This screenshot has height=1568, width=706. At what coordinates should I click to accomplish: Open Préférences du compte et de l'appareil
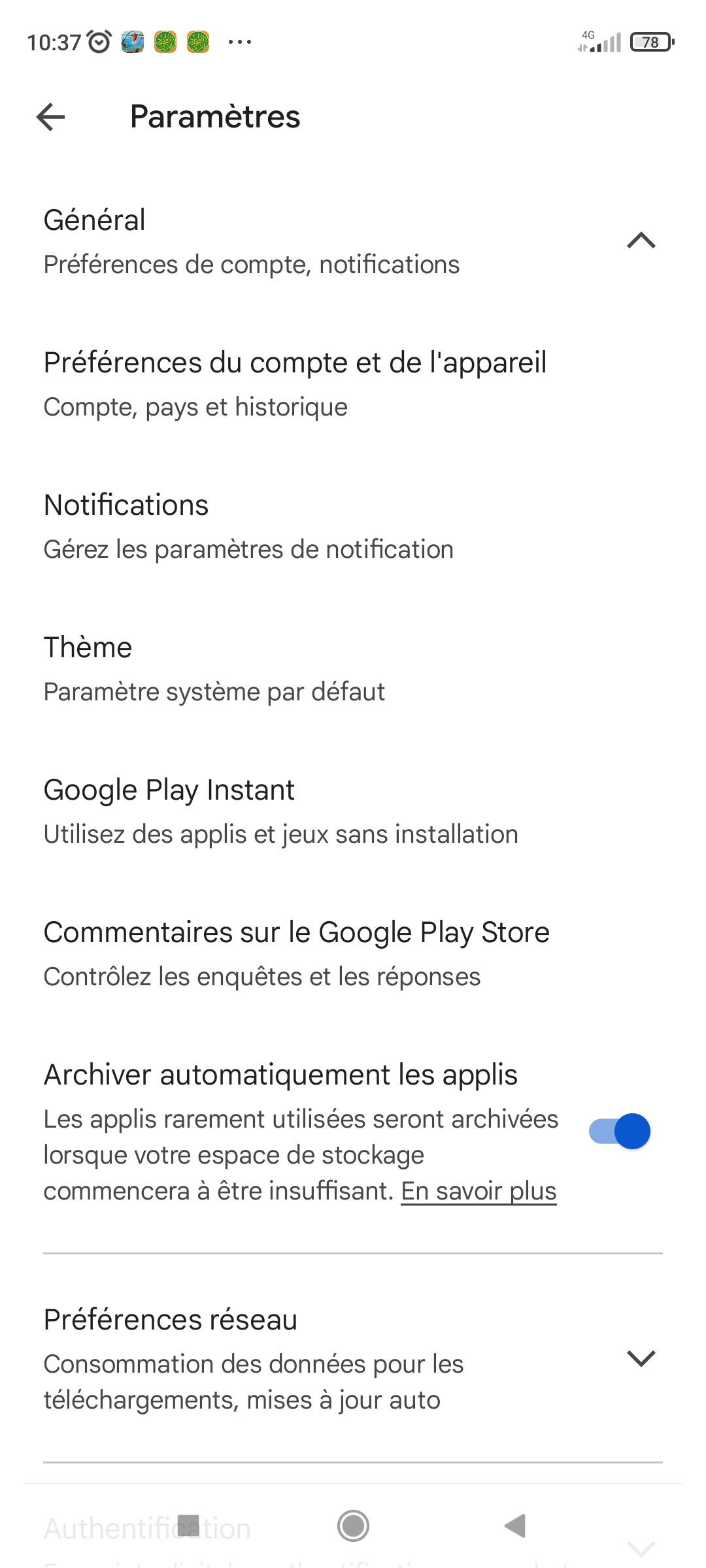[294, 384]
